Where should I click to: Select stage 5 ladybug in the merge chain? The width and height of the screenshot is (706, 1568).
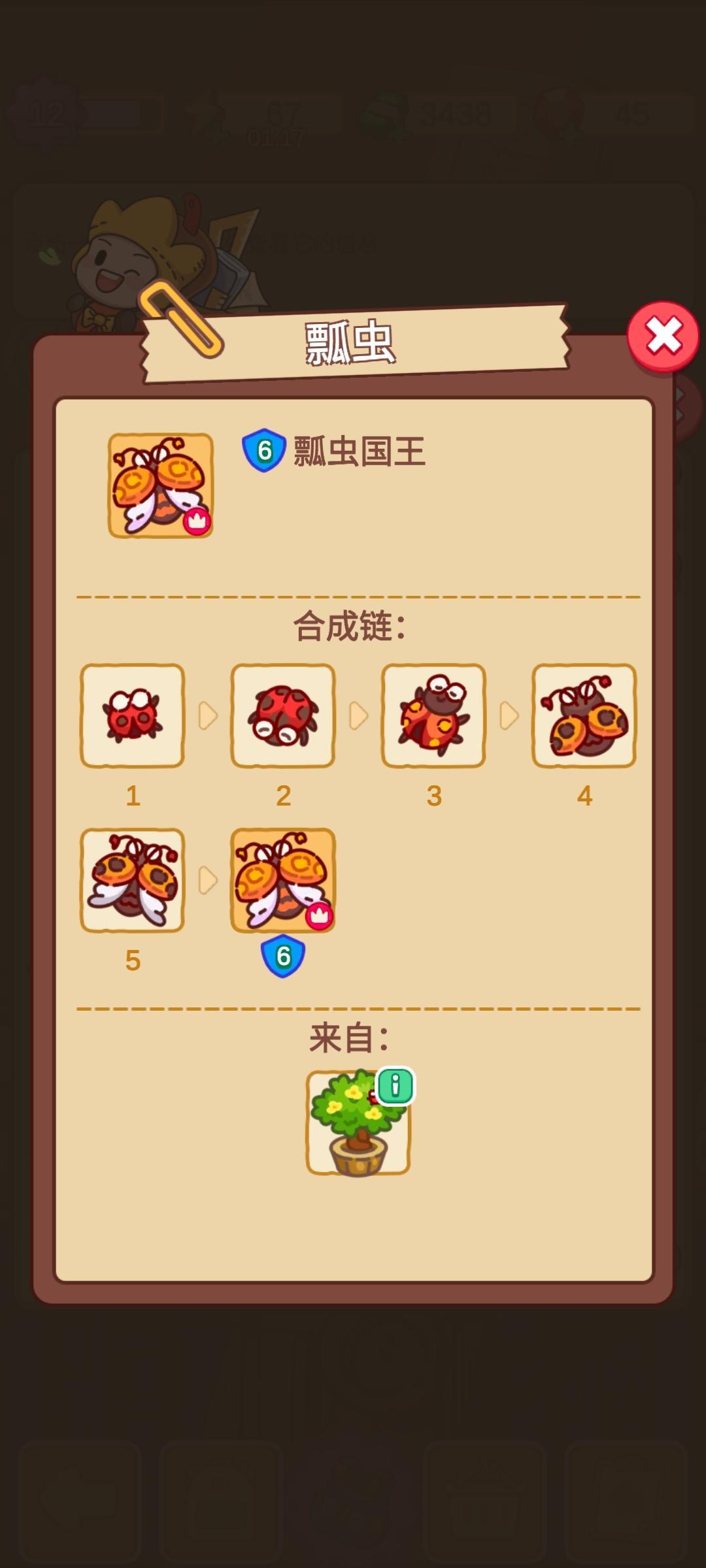[131, 879]
